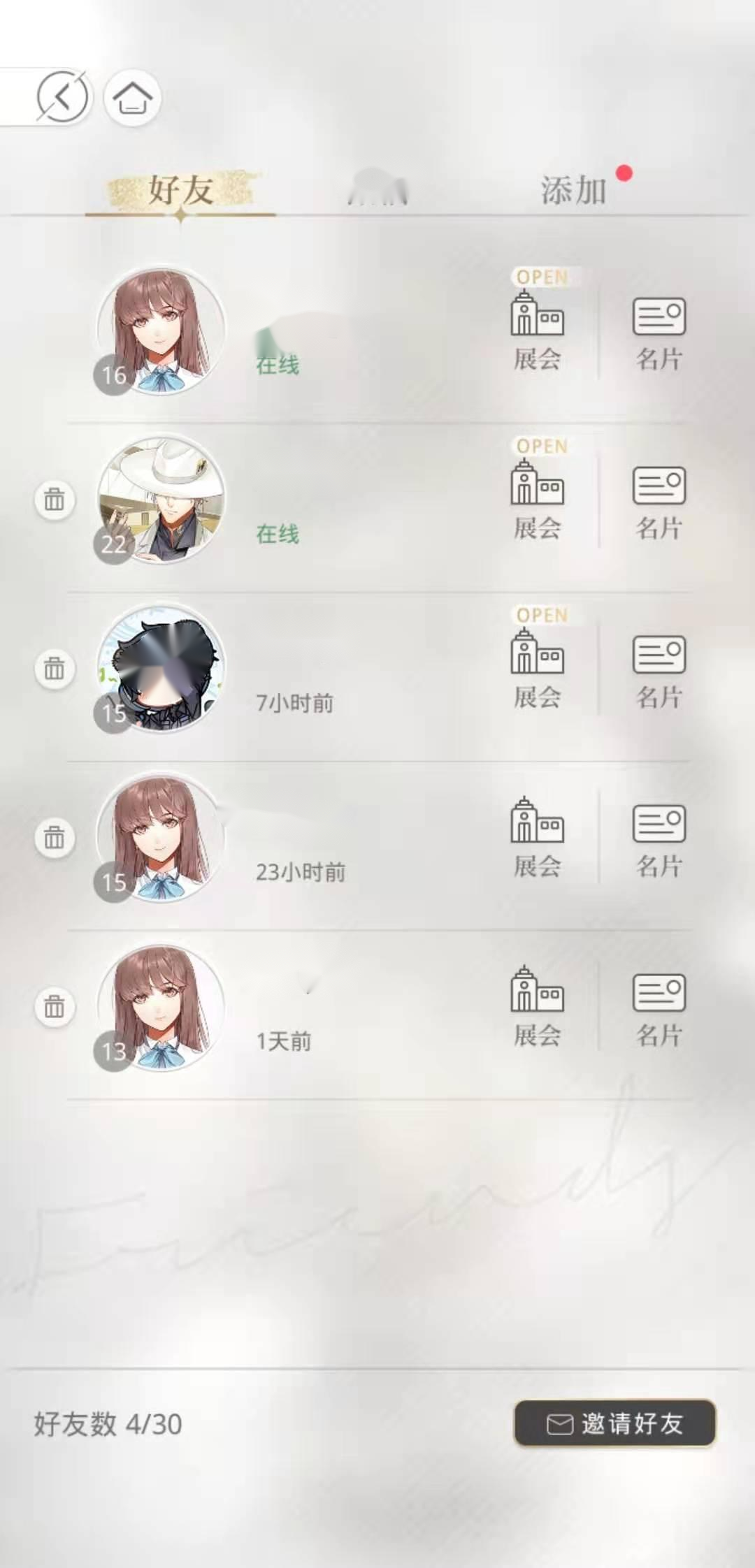Remove the friend seen 7小时前
This screenshot has width=755, height=1568.
55,669
